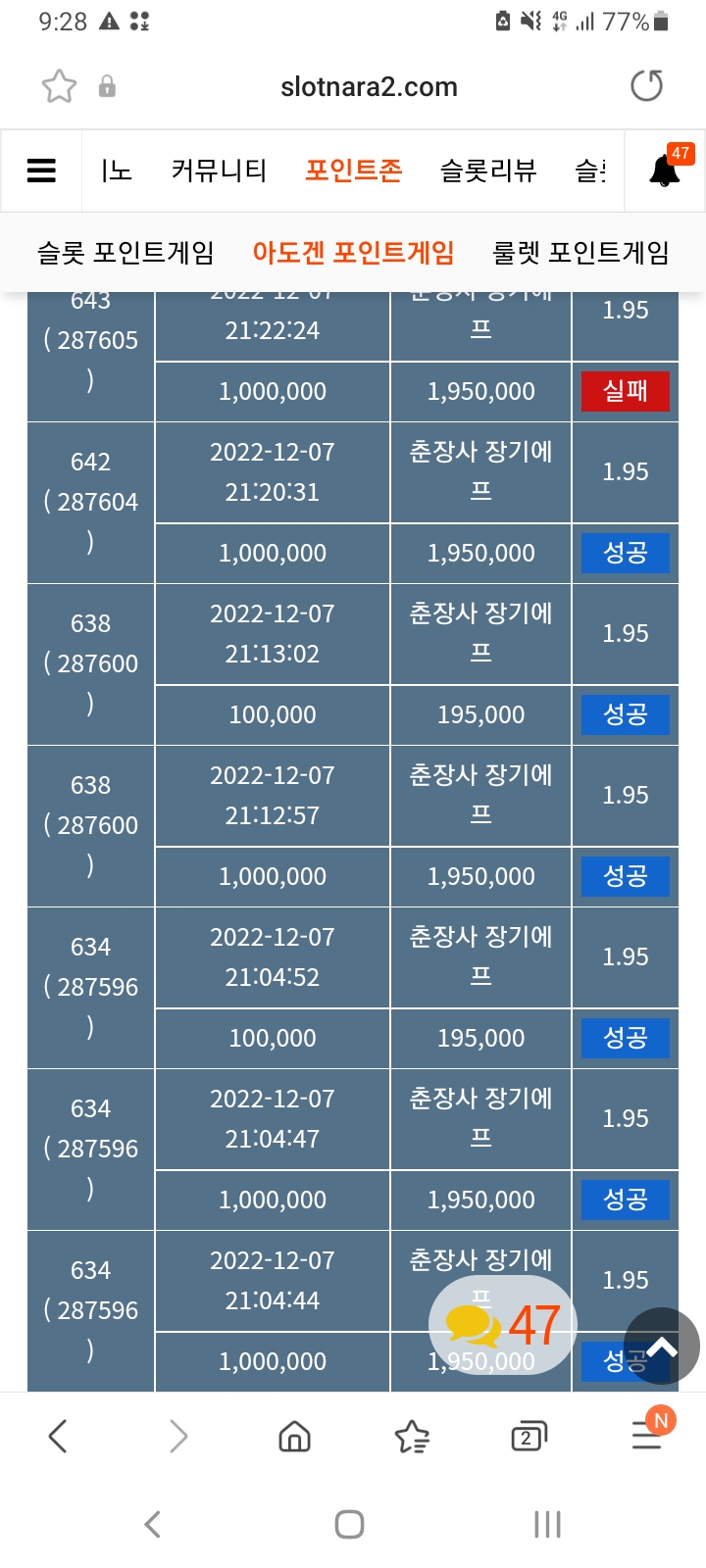Open the browser's main menu
The height and width of the screenshot is (1568, 706).
click(x=647, y=1435)
